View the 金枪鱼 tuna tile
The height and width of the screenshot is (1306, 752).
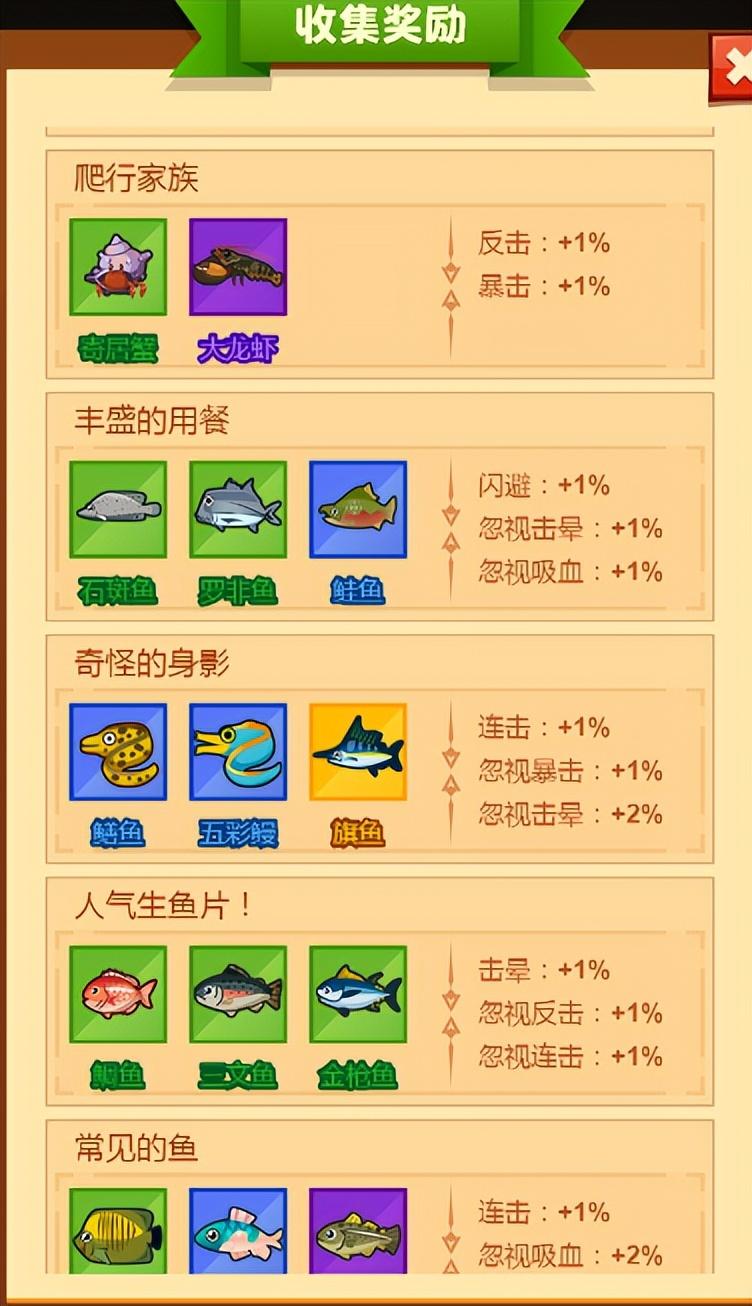tap(358, 994)
